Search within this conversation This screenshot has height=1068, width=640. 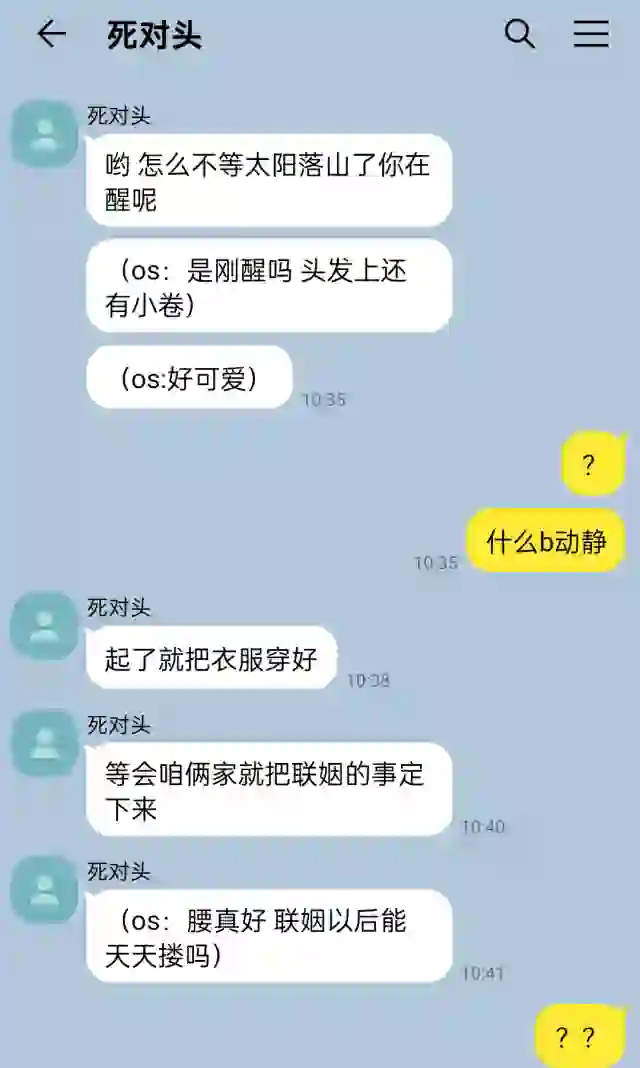click(x=519, y=35)
